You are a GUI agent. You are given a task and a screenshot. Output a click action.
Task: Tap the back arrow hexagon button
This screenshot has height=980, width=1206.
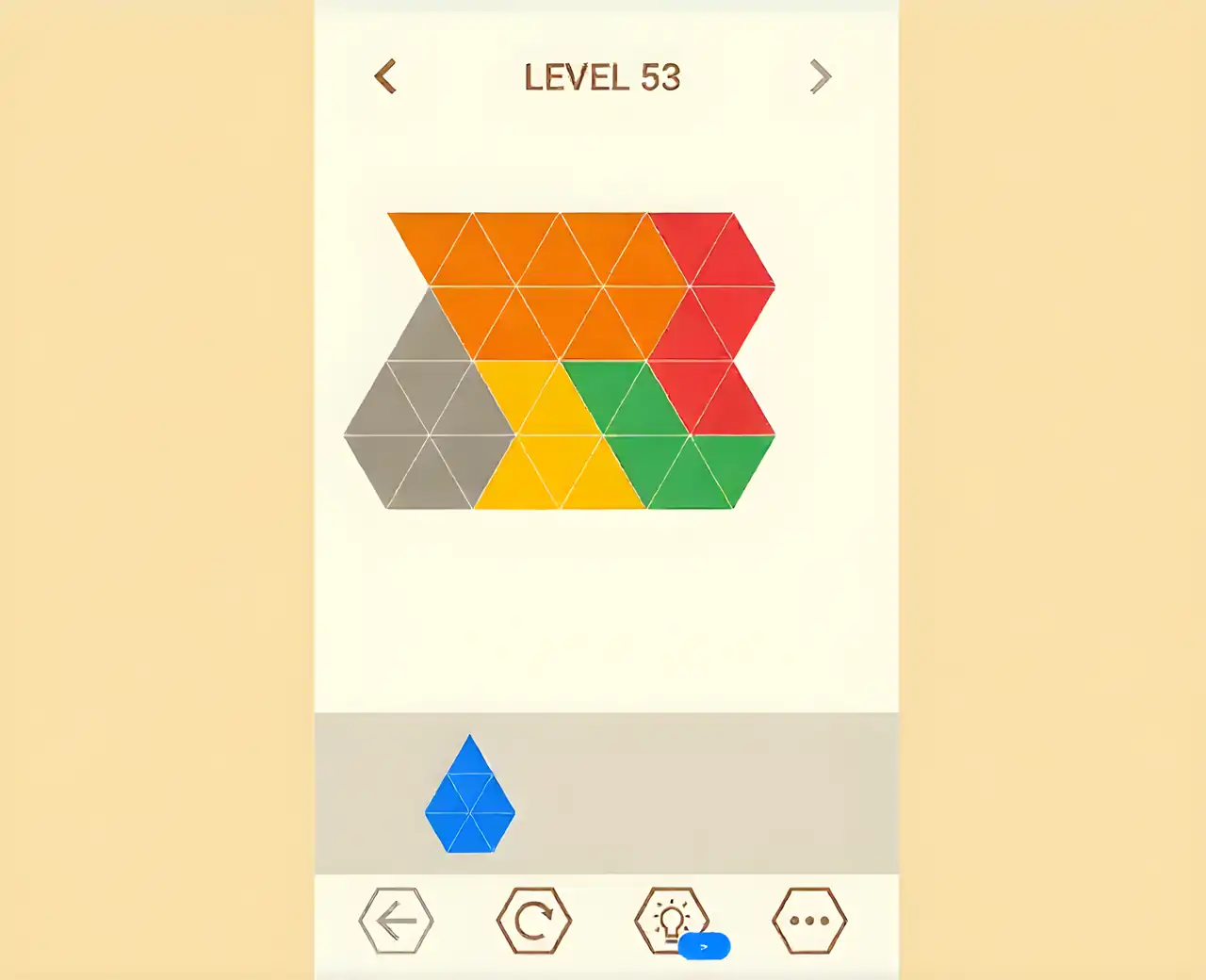(396, 921)
